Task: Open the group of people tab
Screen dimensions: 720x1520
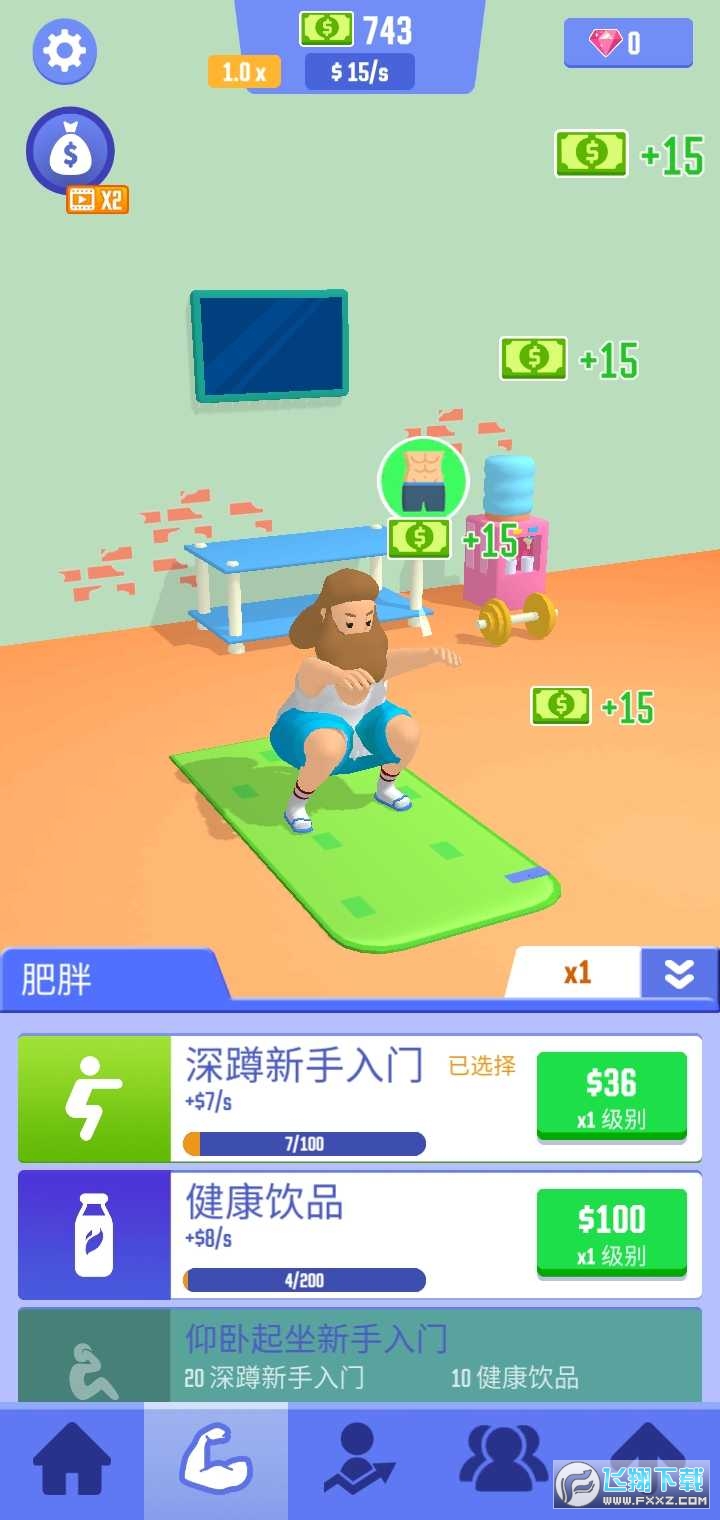Action: point(503,1459)
